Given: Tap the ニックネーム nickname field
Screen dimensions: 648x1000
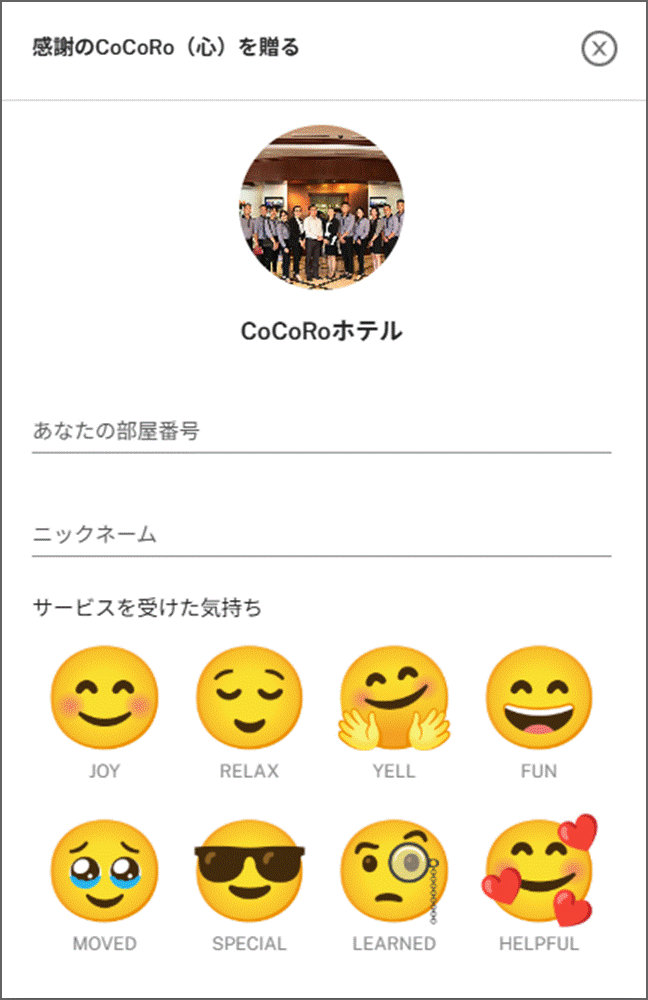Looking at the screenshot, I should 321,535.
